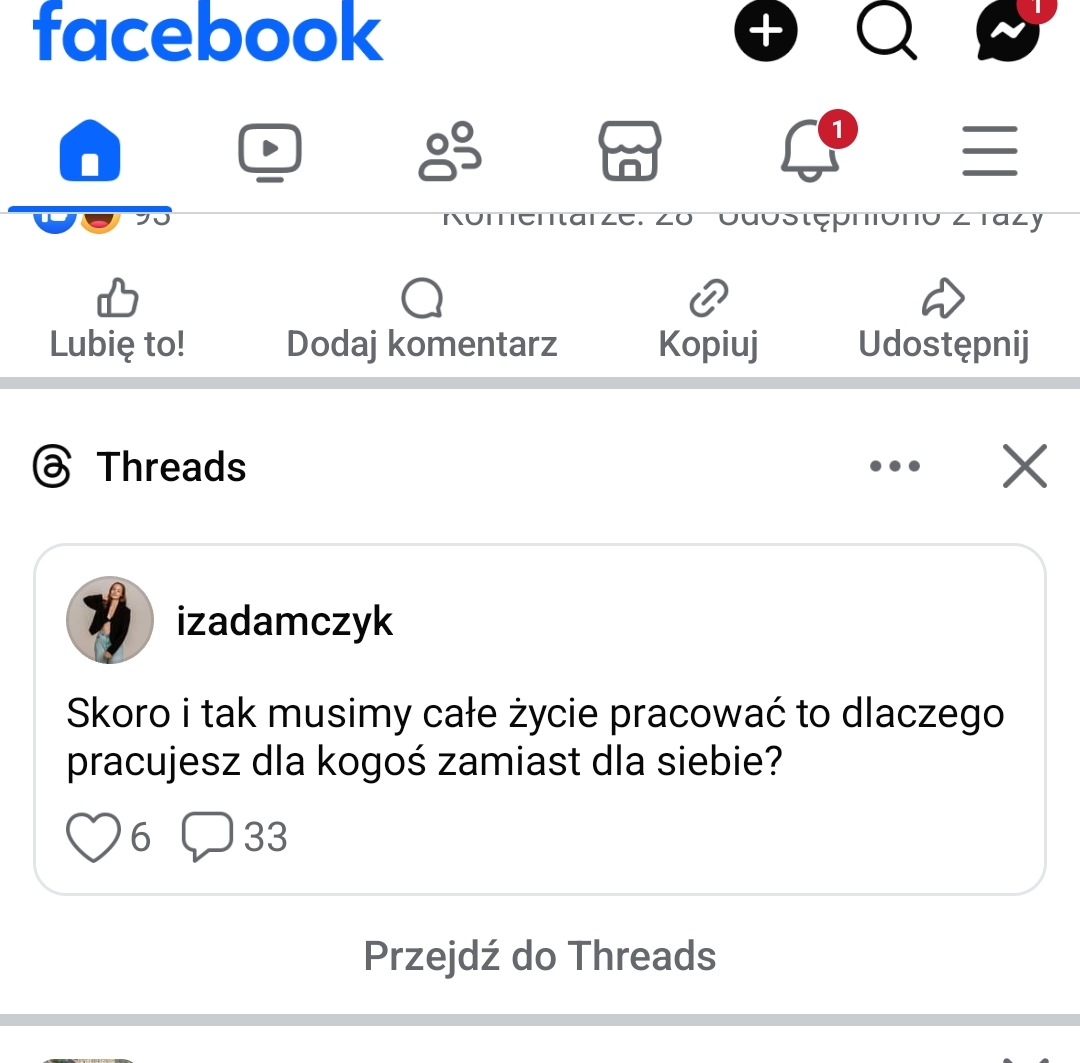Tap Dodaj komentarz to comment

422,320
